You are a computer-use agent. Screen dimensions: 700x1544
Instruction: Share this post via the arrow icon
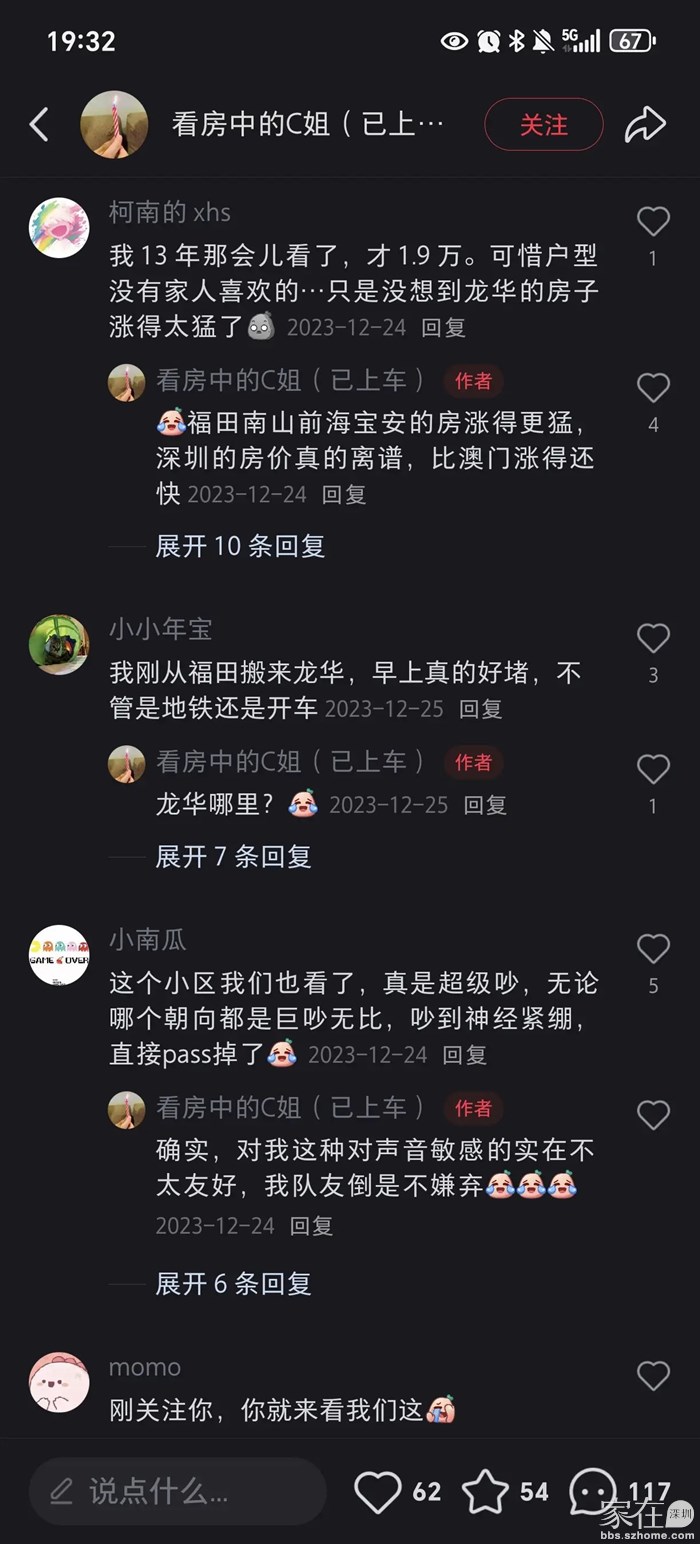pyautogui.click(x=645, y=125)
